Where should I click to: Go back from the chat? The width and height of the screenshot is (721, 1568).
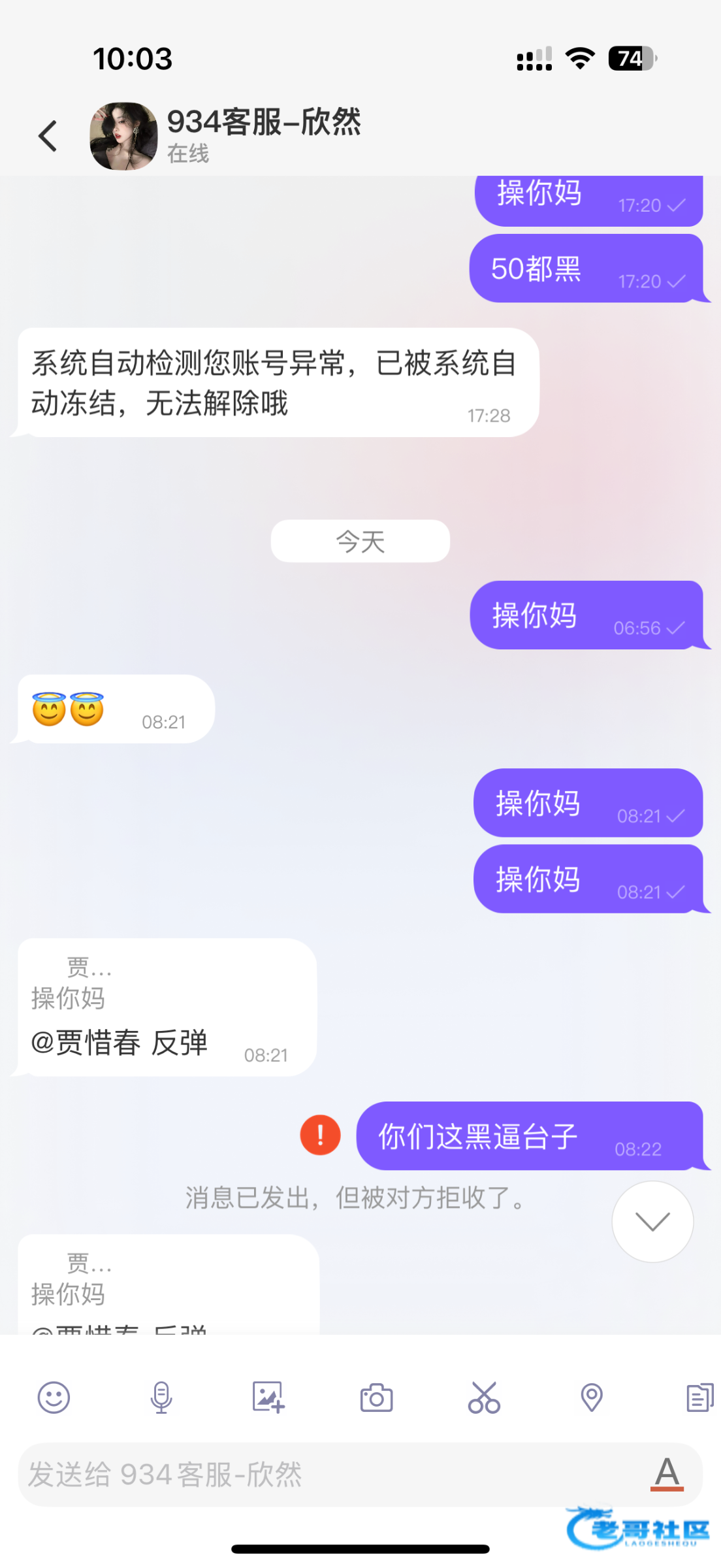[48, 136]
